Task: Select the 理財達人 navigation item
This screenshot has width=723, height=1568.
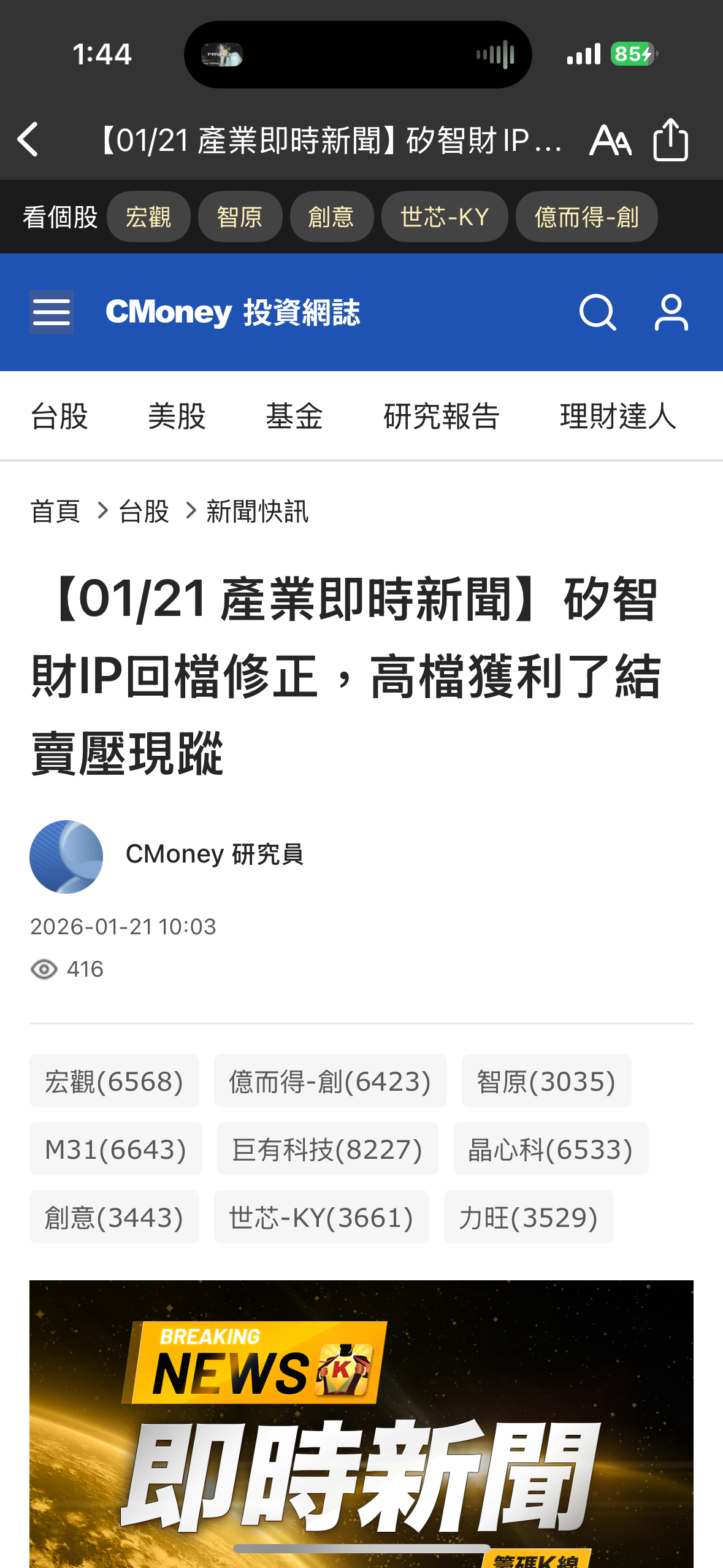Action: coord(617,416)
